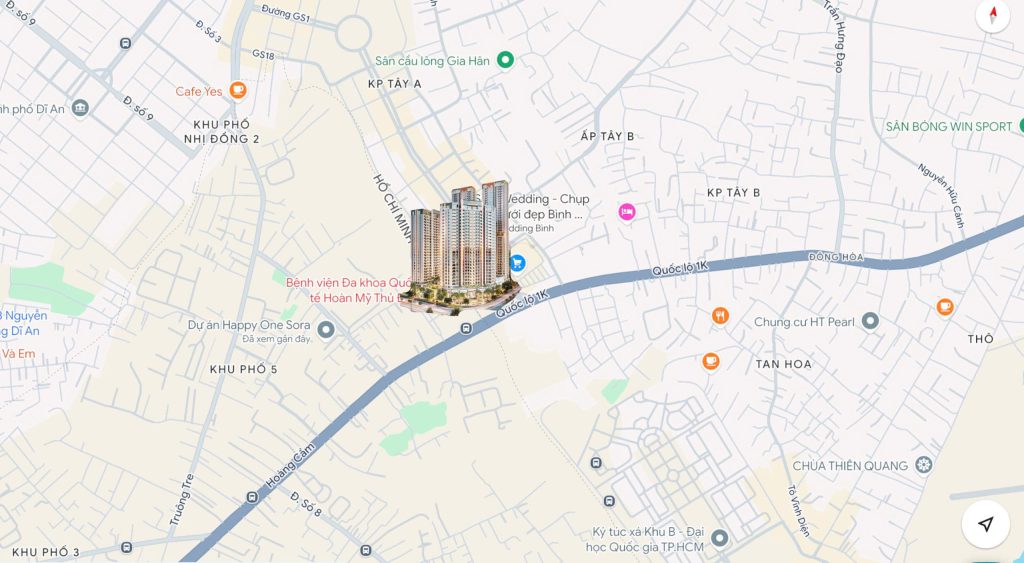Open the SÂN BÓNG WIN SPORT marker
Viewport: 1024px width, 563px height.
pyautogui.click(x=1020, y=126)
